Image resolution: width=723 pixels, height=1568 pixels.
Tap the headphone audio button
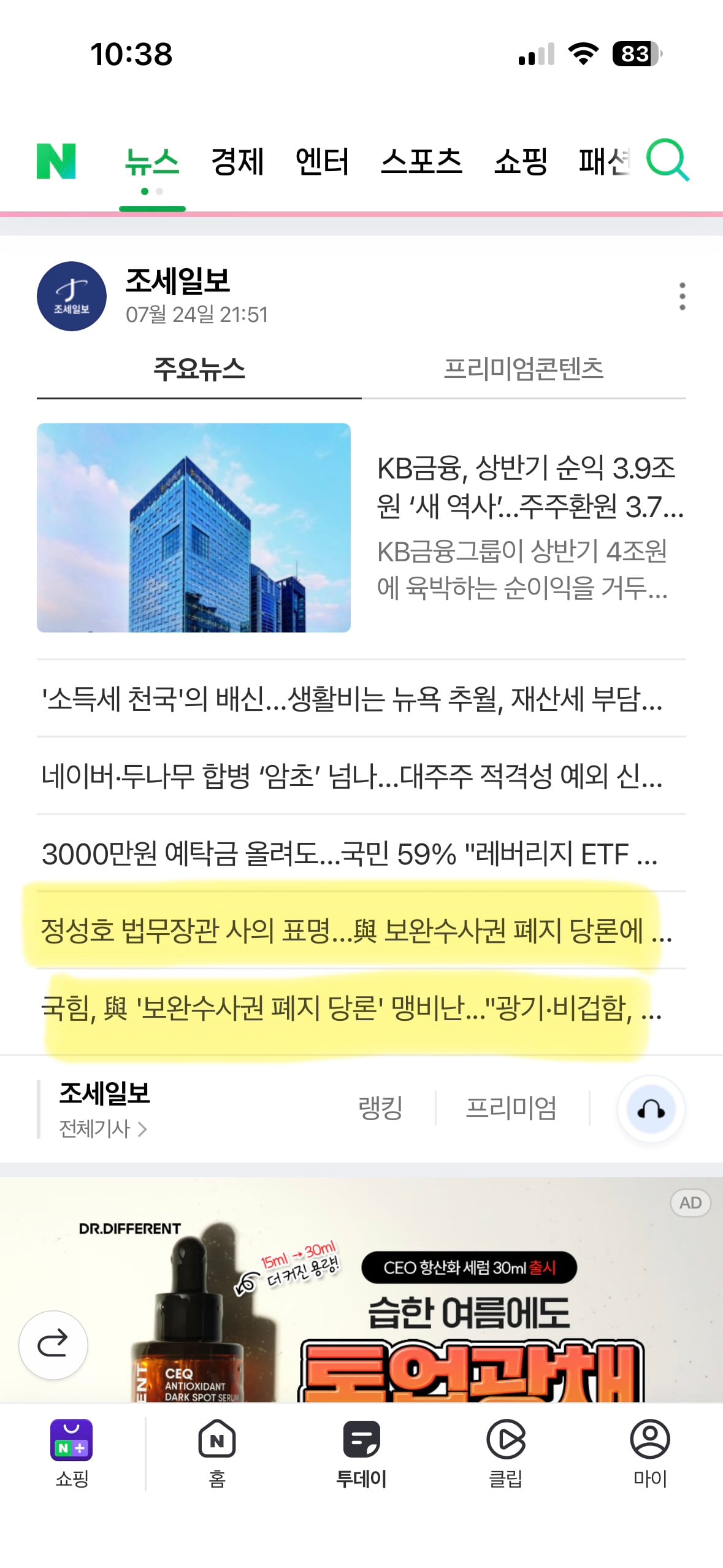(651, 1109)
